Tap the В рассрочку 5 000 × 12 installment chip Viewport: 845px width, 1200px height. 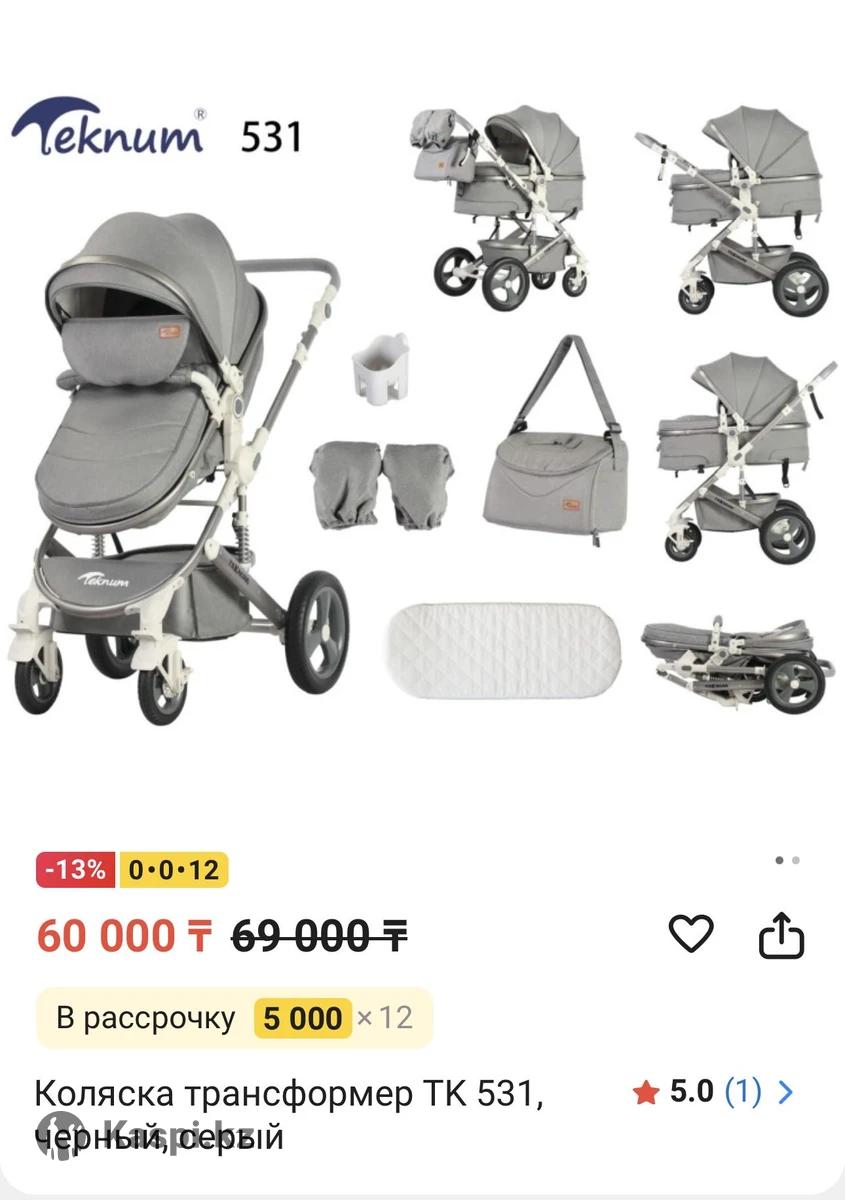[x=234, y=1018]
